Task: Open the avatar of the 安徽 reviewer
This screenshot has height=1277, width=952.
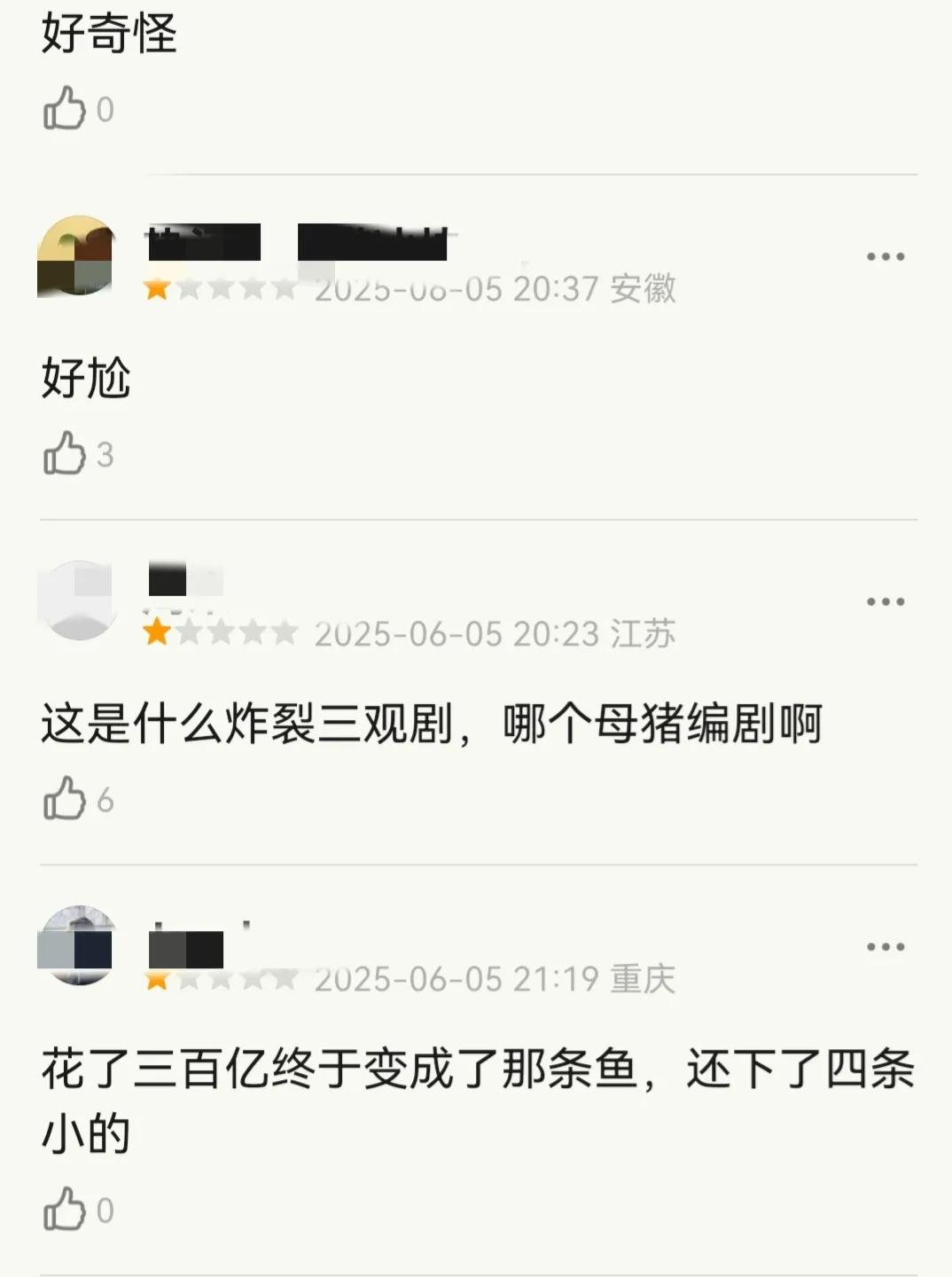Action: pos(76,256)
